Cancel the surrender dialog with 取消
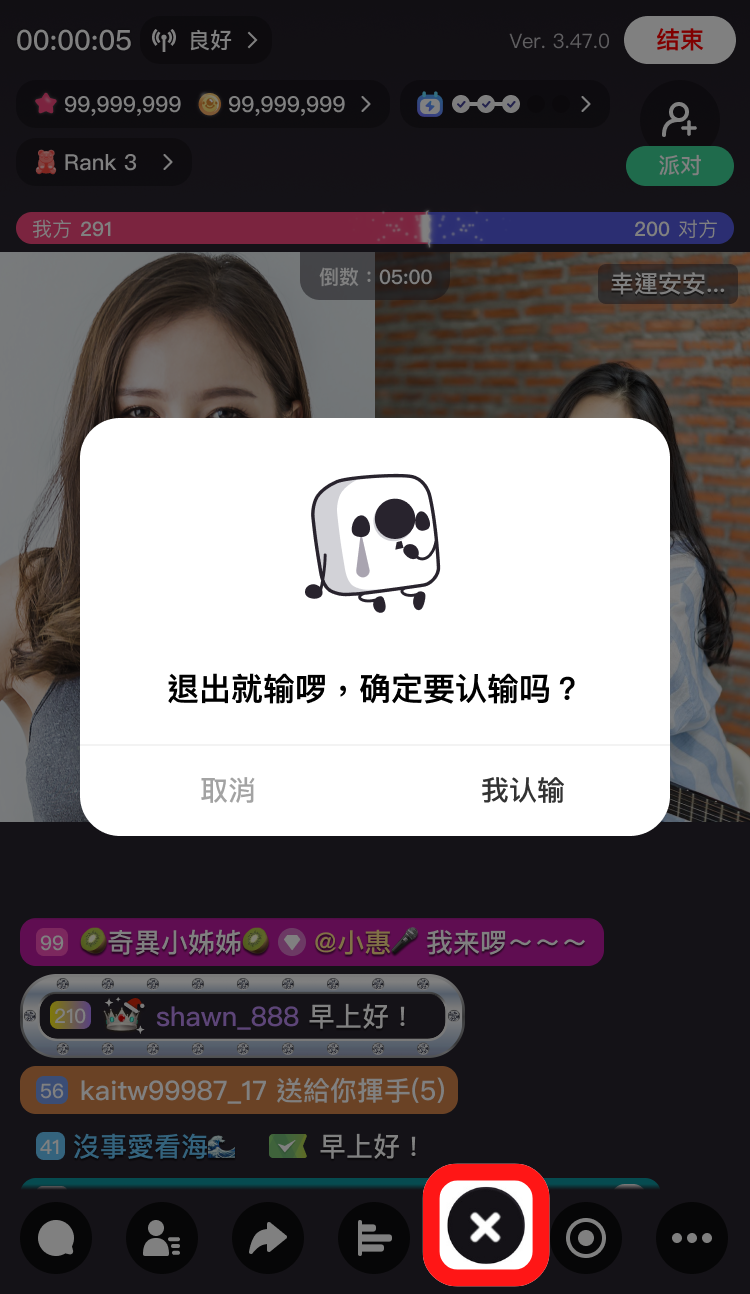750x1294 pixels. 228,790
